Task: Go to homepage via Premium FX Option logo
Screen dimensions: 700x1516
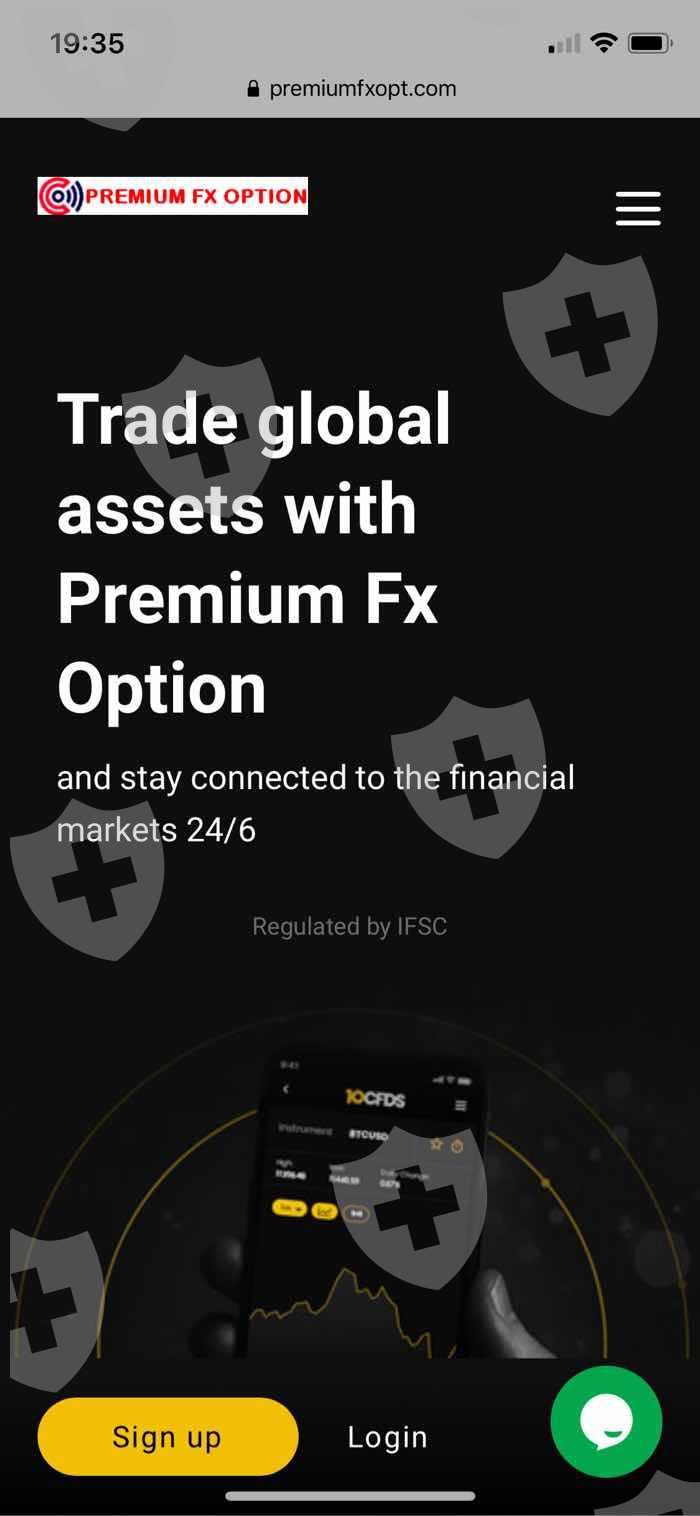Action: [x=173, y=196]
